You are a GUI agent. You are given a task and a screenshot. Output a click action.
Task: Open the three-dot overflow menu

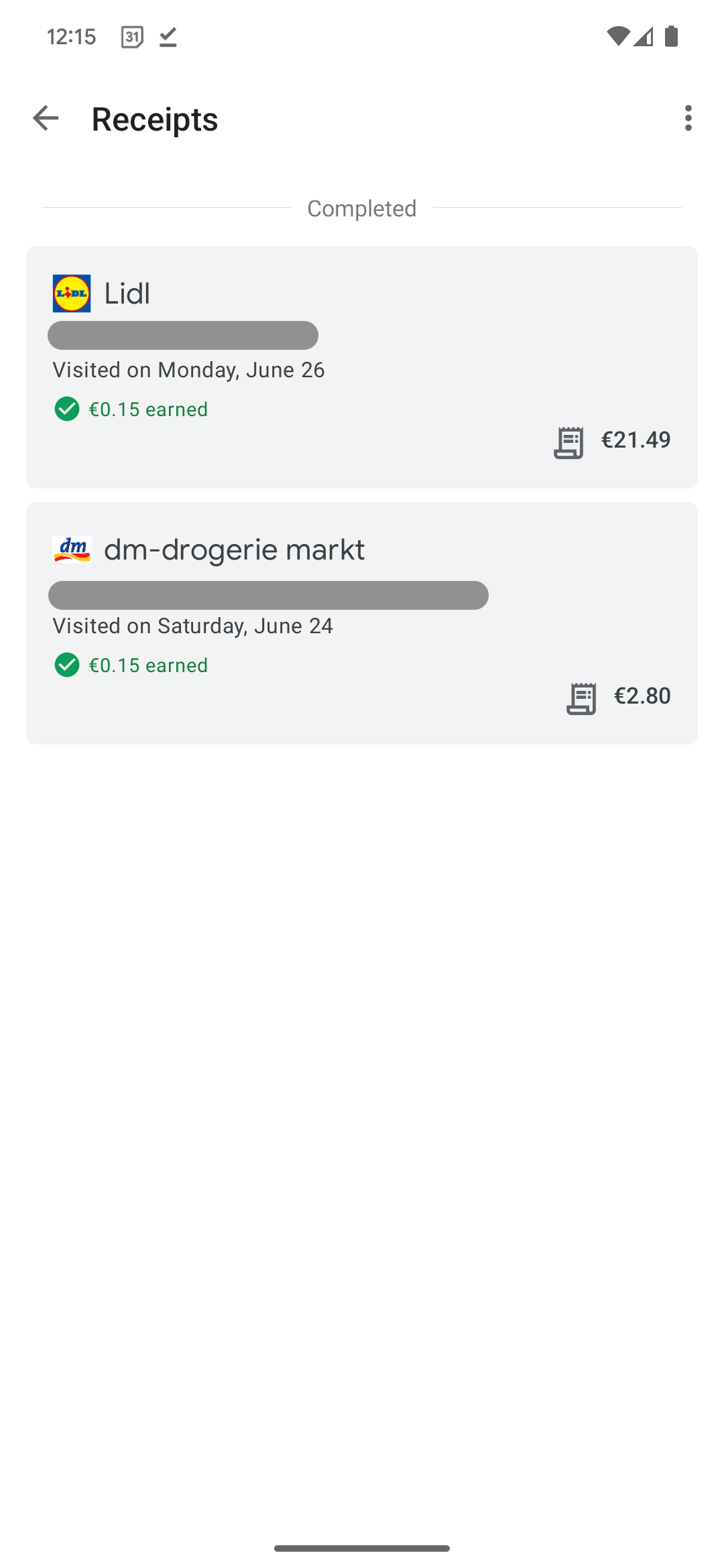click(688, 119)
